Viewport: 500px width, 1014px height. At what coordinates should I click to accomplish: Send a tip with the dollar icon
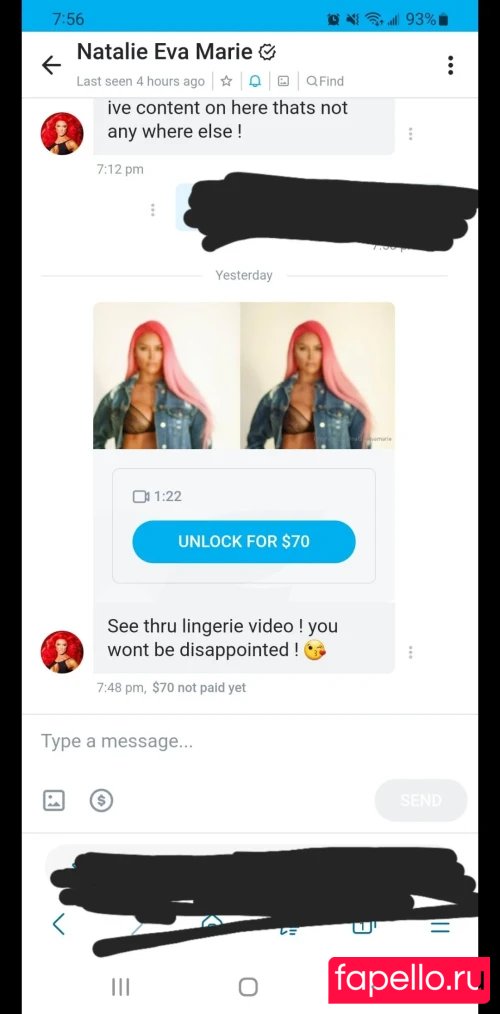point(101,801)
